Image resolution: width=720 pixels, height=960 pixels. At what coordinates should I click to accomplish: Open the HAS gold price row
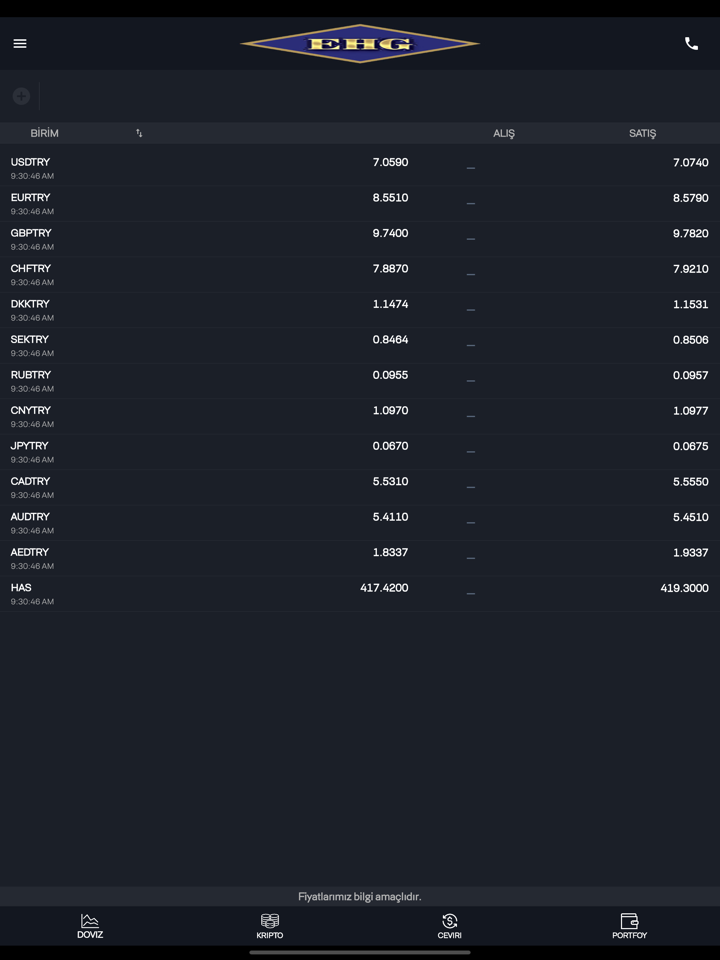(360, 594)
